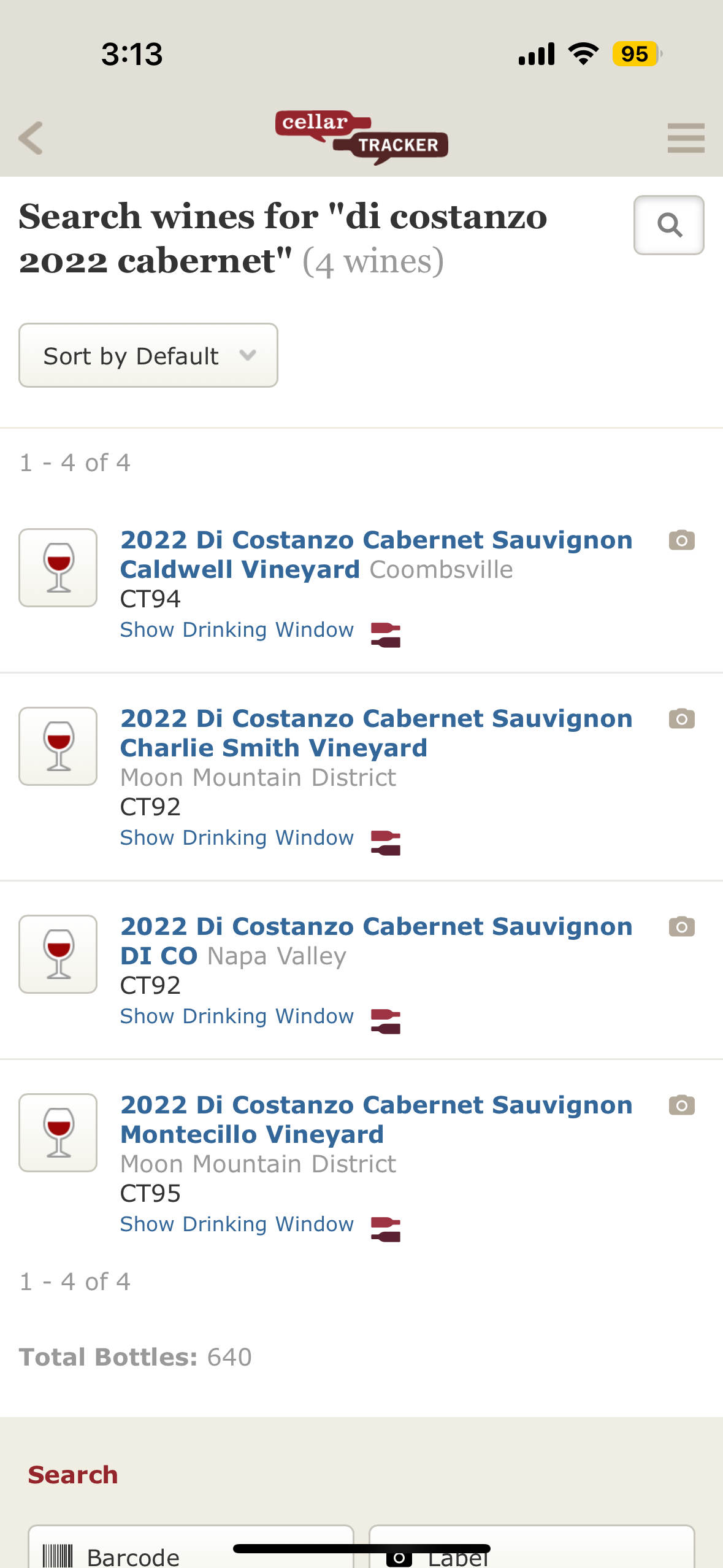Open Charlie Smith Vineyard Cabernet result

[x=376, y=733]
